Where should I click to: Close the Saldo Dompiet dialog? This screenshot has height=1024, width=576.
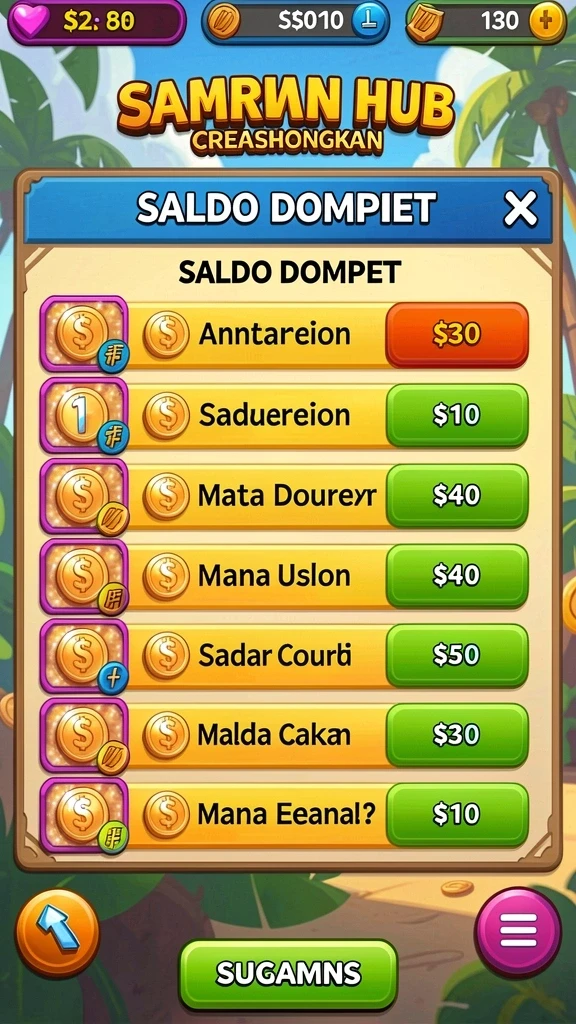520,210
